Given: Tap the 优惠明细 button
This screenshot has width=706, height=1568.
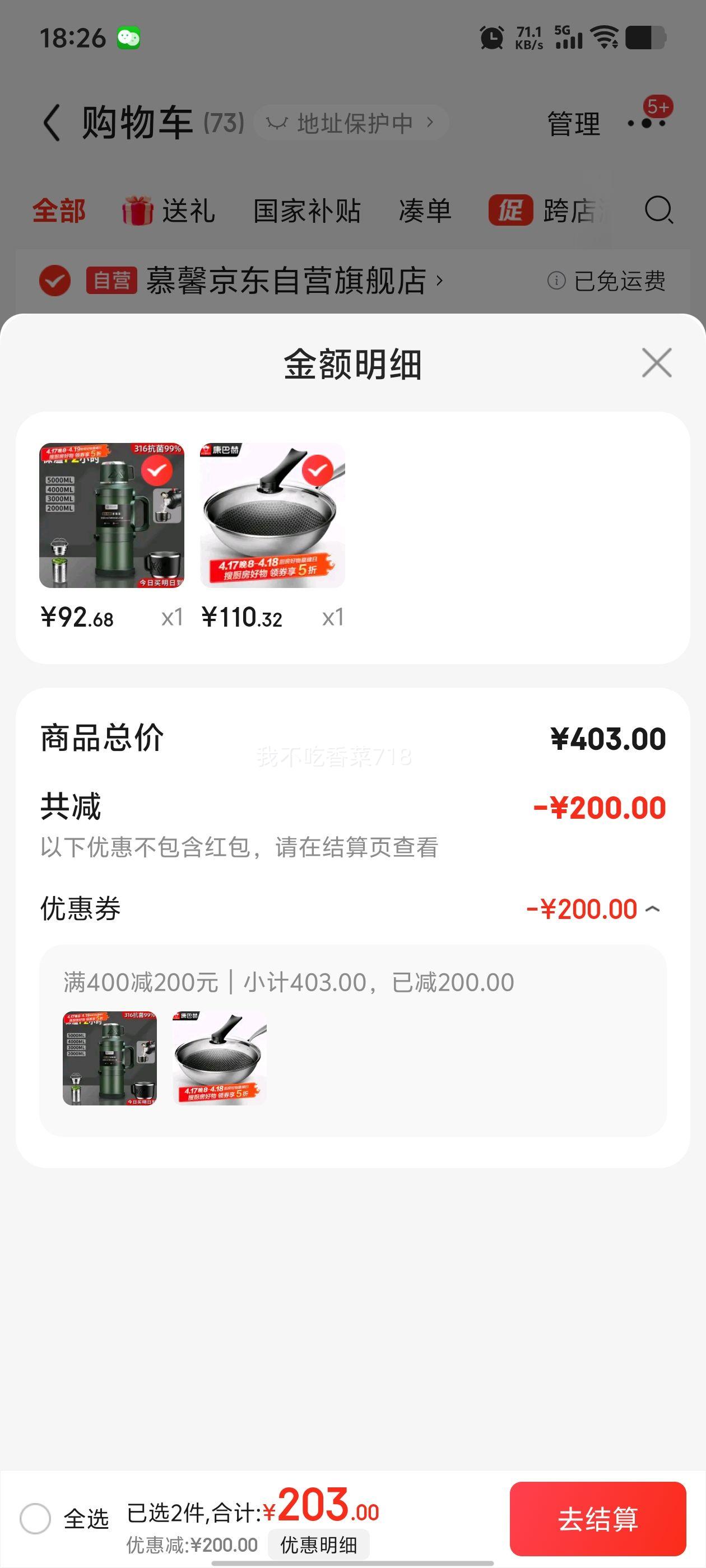Looking at the screenshot, I should click(319, 1545).
